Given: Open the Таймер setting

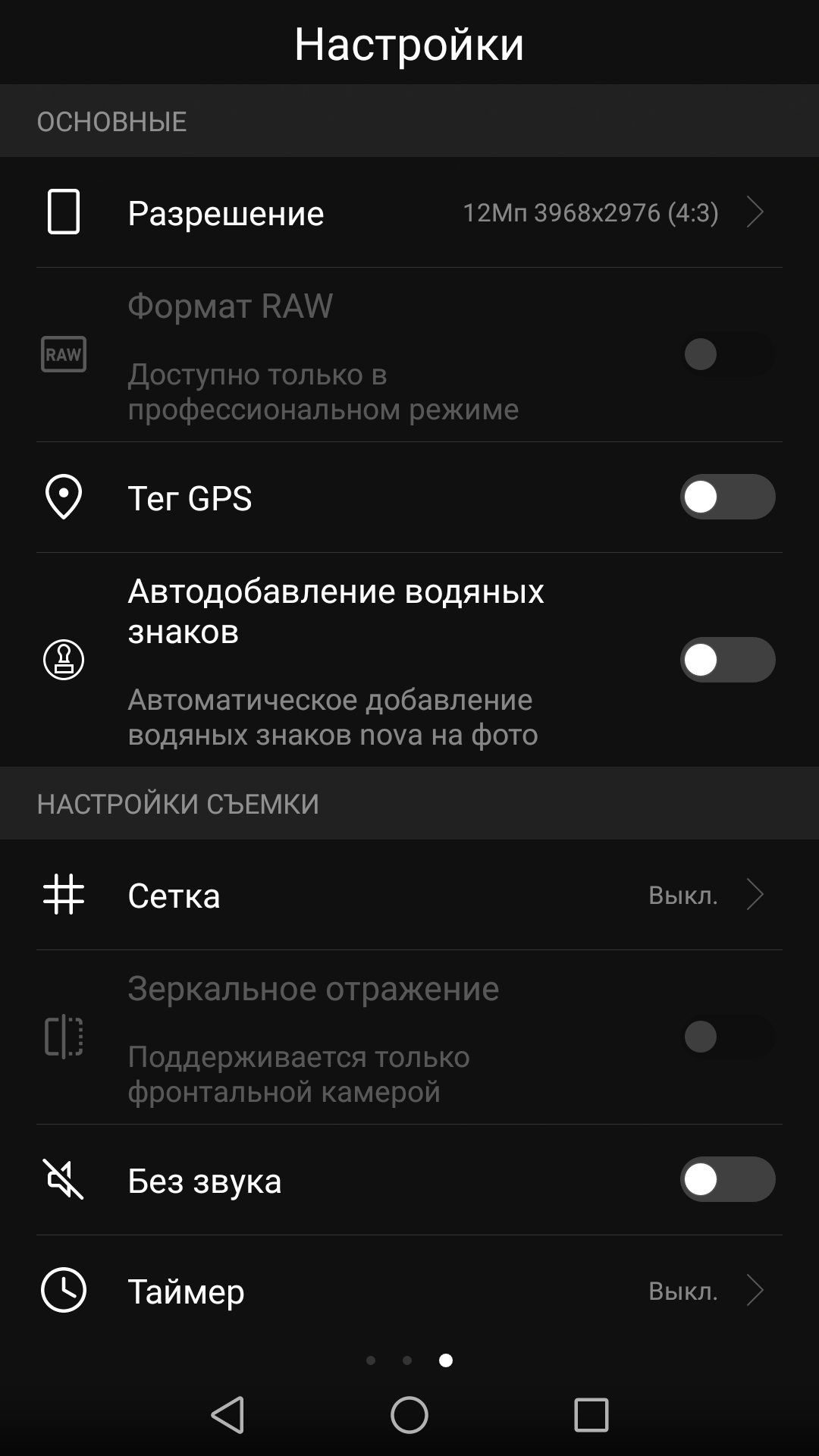Looking at the screenshot, I should click(x=409, y=1291).
